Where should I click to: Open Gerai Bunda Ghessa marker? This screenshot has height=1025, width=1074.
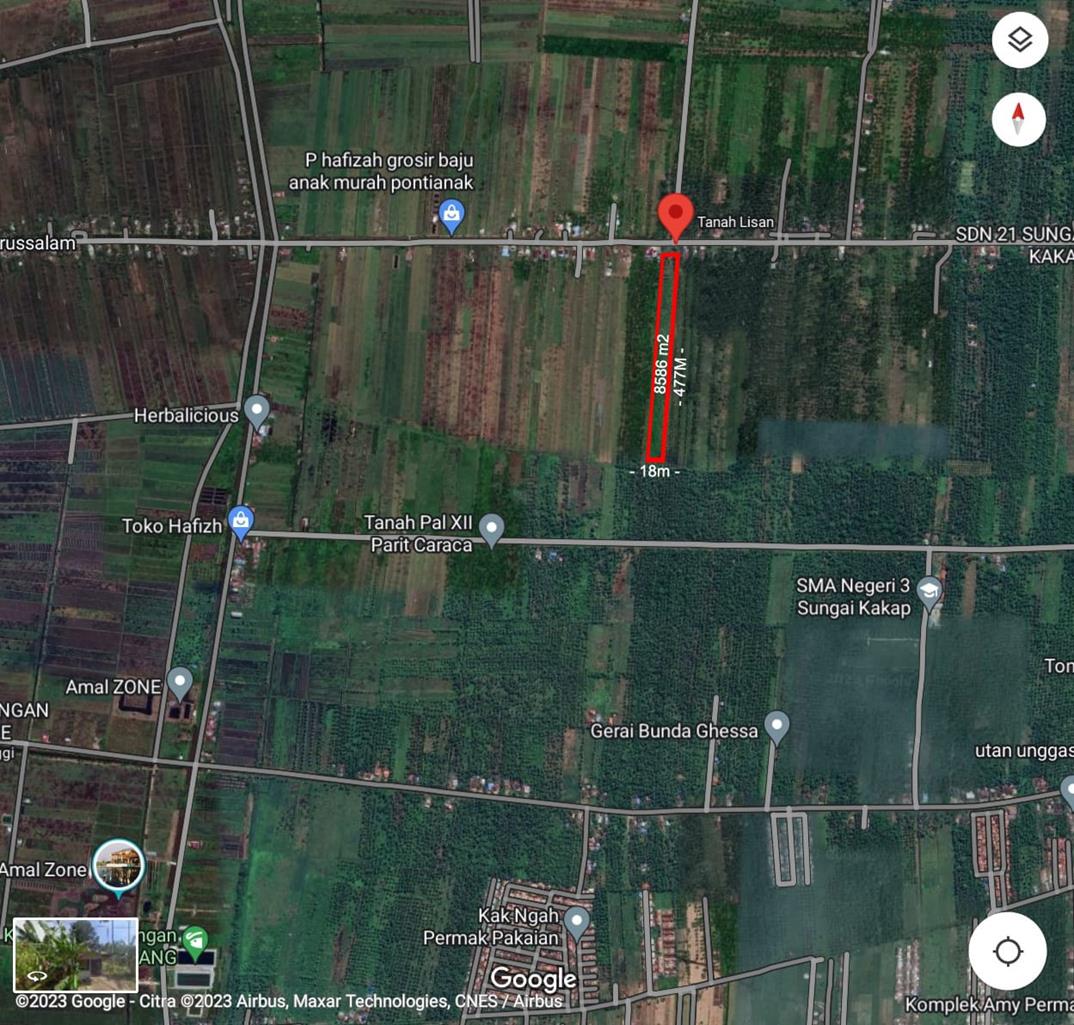tap(777, 726)
